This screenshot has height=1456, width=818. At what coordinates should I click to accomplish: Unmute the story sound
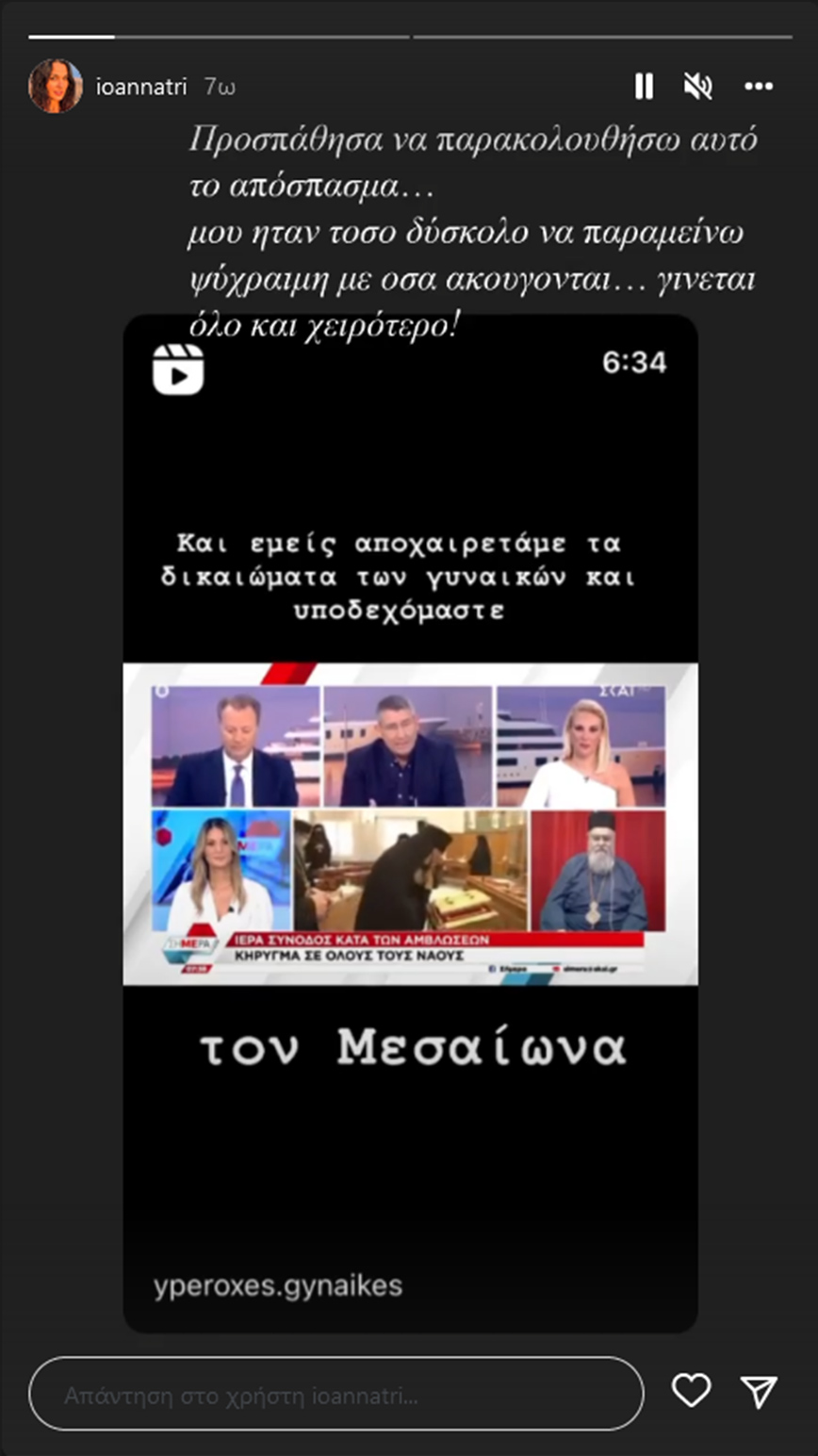[697, 87]
